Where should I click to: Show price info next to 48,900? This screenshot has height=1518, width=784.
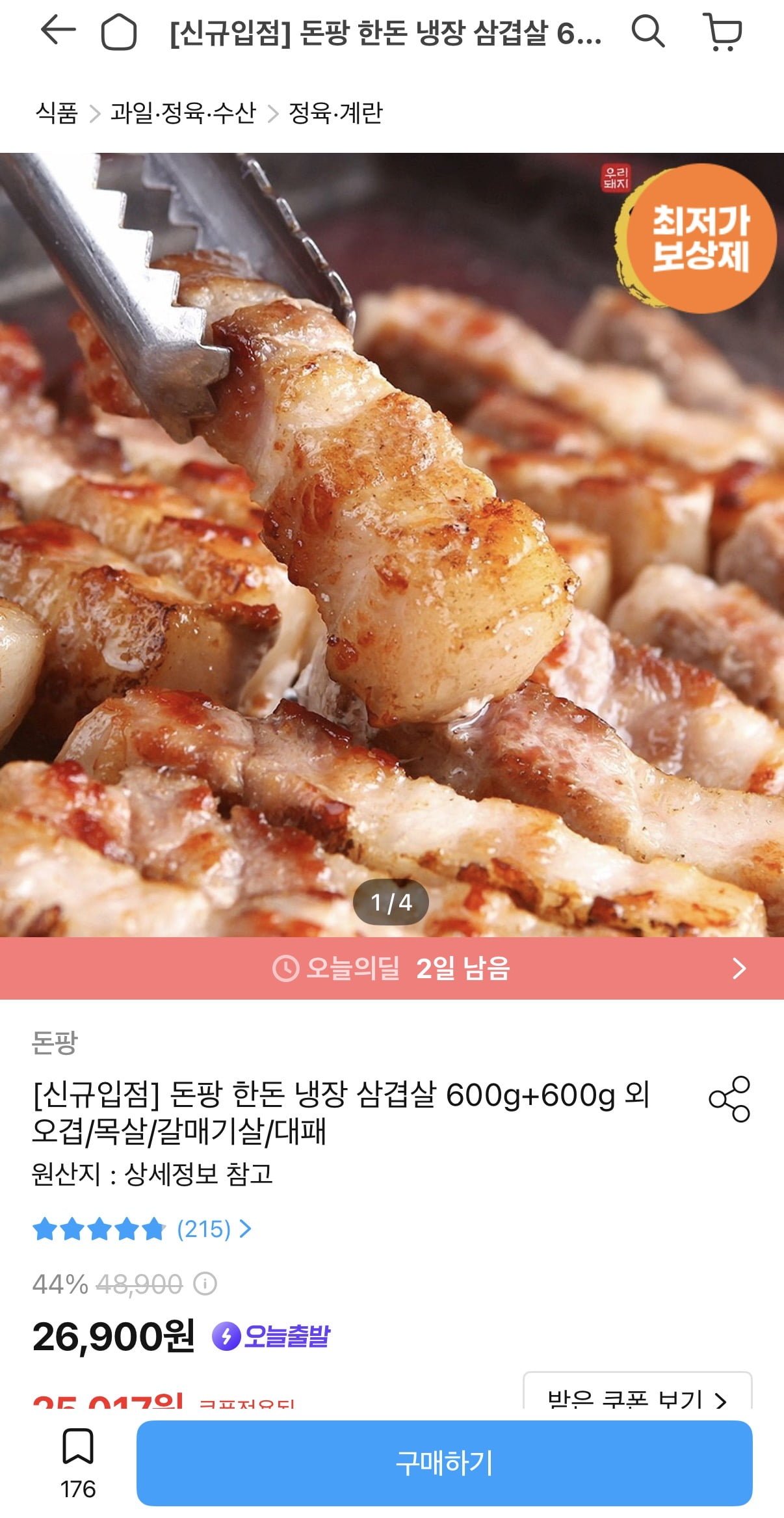[205, 1284]
